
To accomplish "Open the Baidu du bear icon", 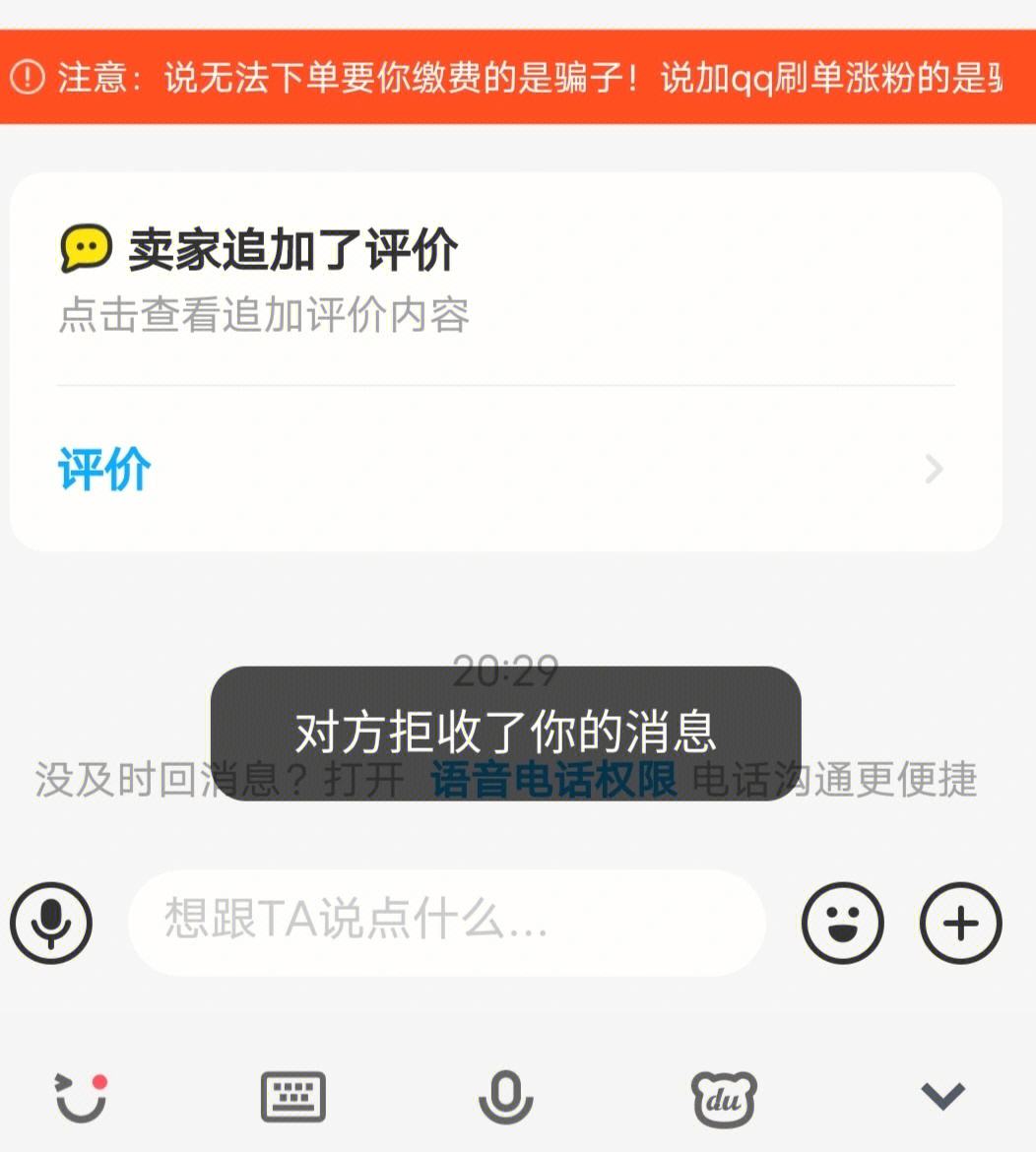I will 724,1098.
